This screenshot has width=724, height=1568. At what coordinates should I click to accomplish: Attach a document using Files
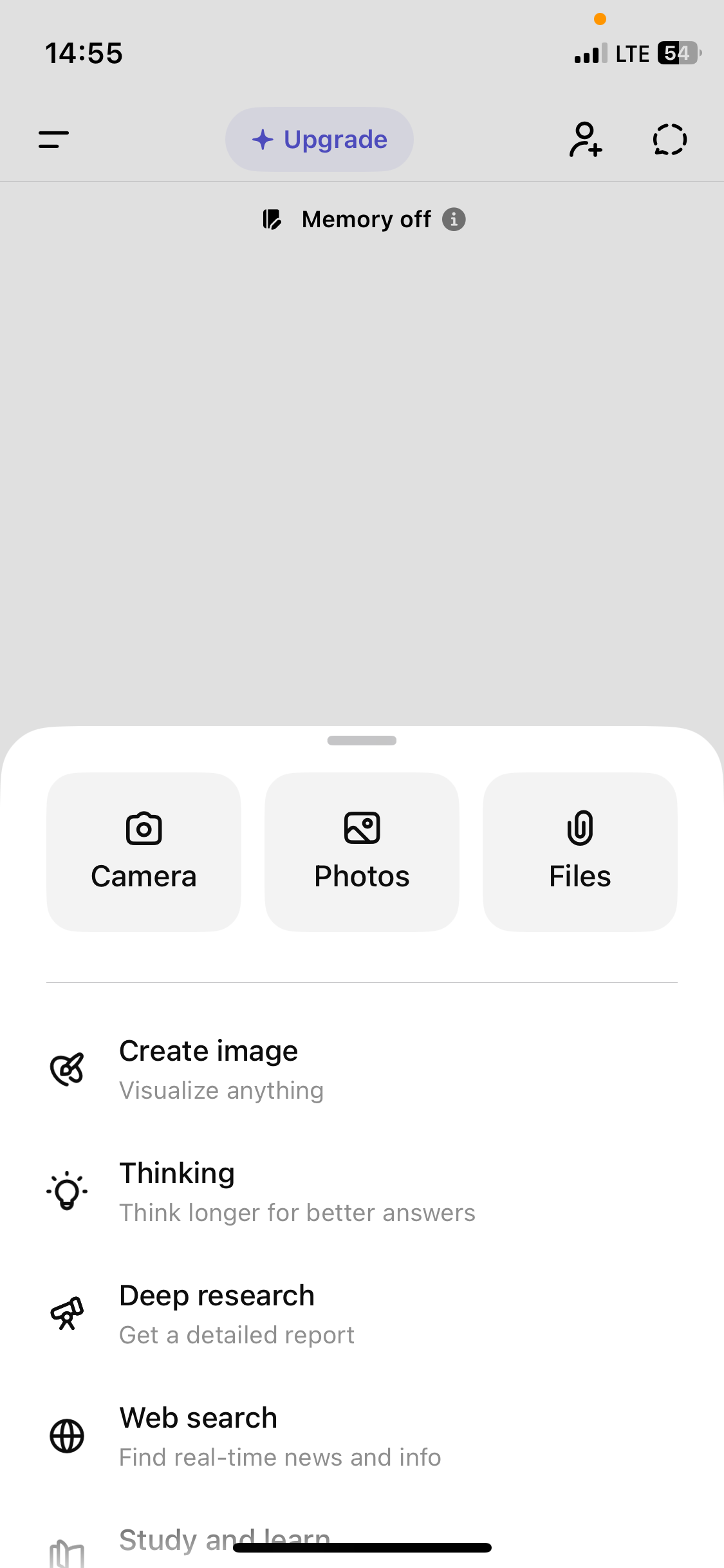(580, 852)
